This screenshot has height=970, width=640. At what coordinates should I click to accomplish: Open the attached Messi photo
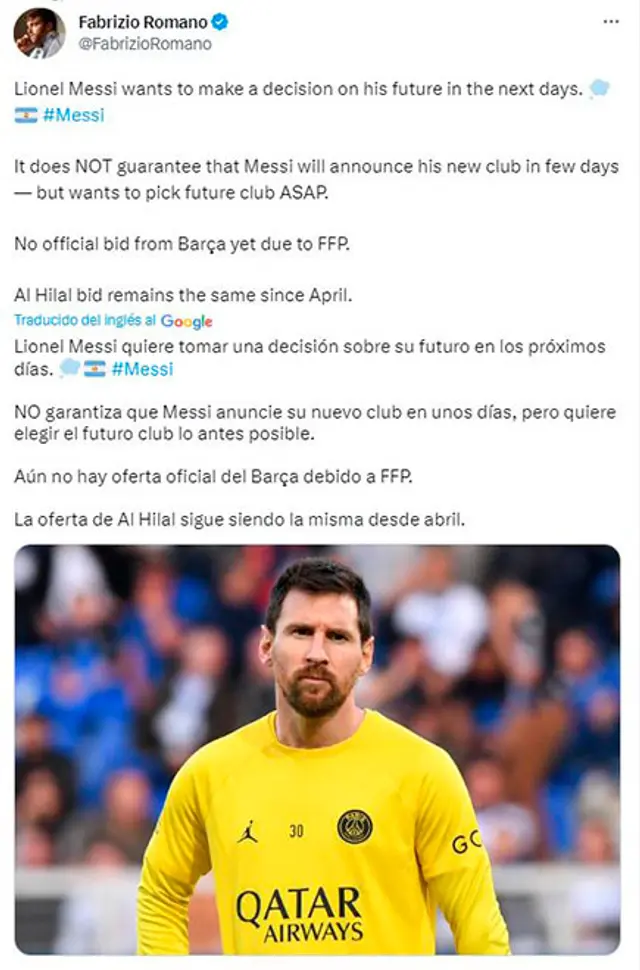[318, 750]
